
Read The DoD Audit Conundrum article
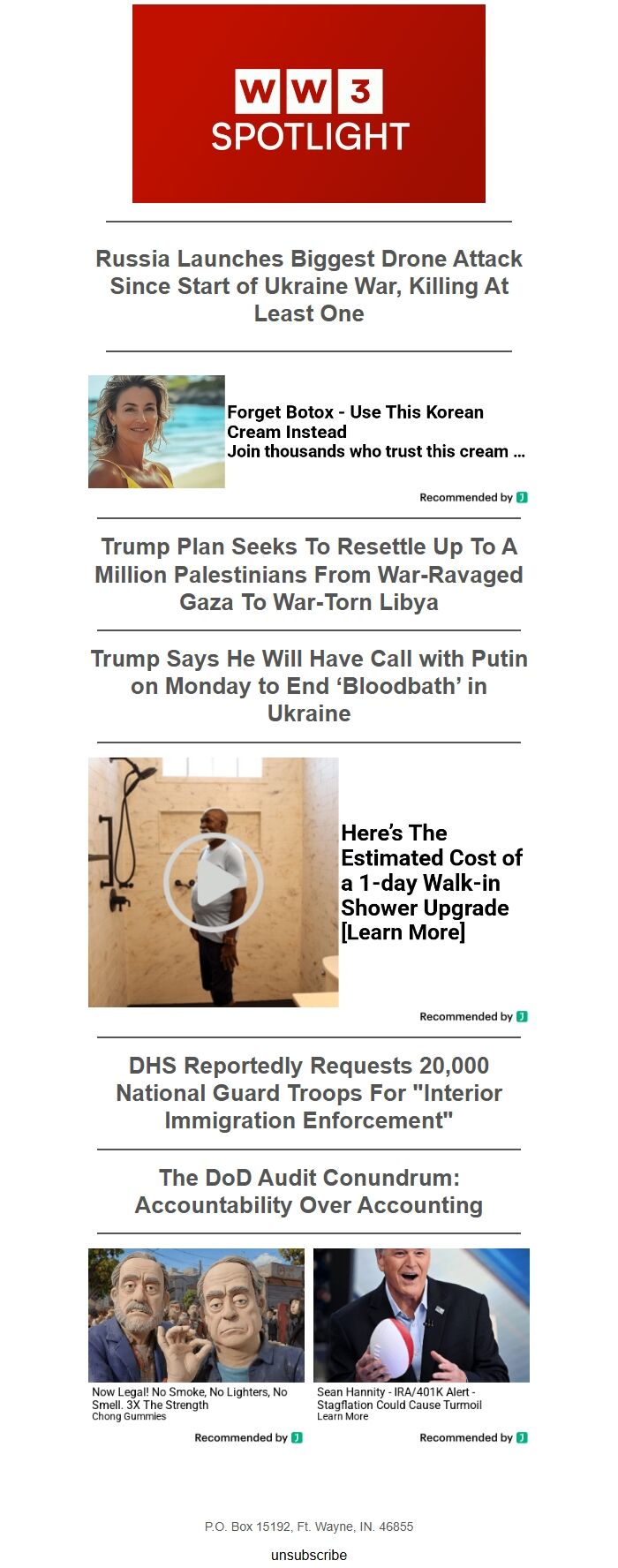point(309,1191)
